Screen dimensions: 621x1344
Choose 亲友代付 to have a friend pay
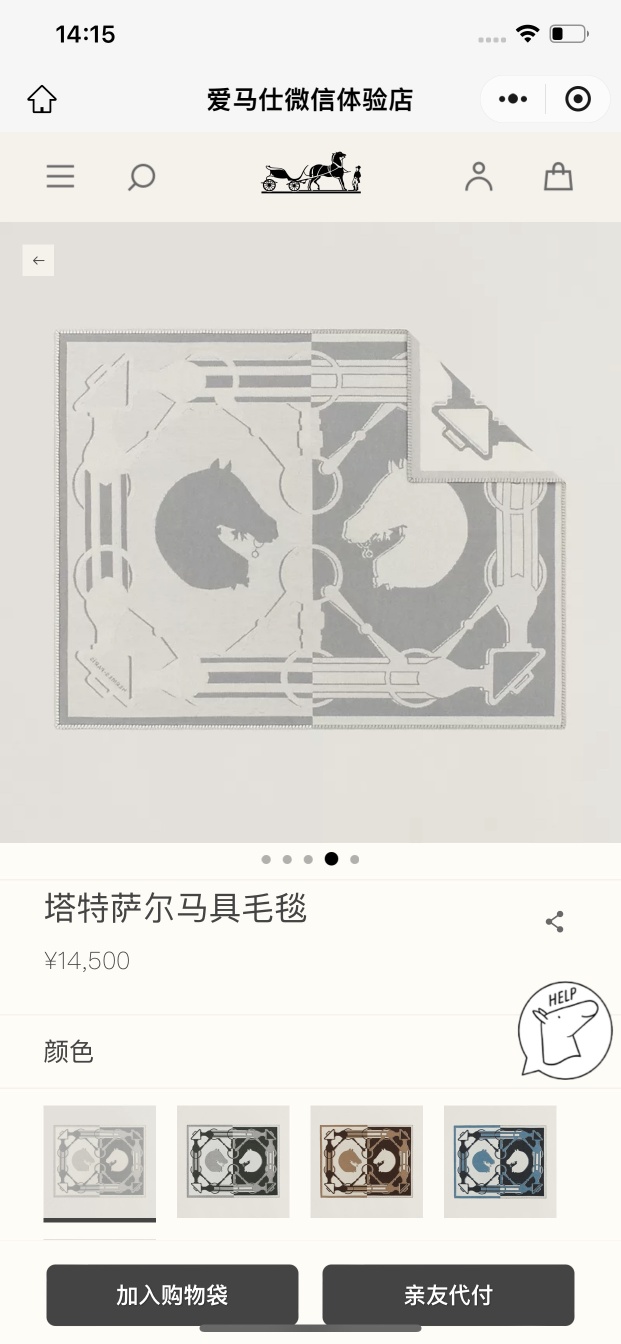pyautogui.click(x=448, y=1295)
